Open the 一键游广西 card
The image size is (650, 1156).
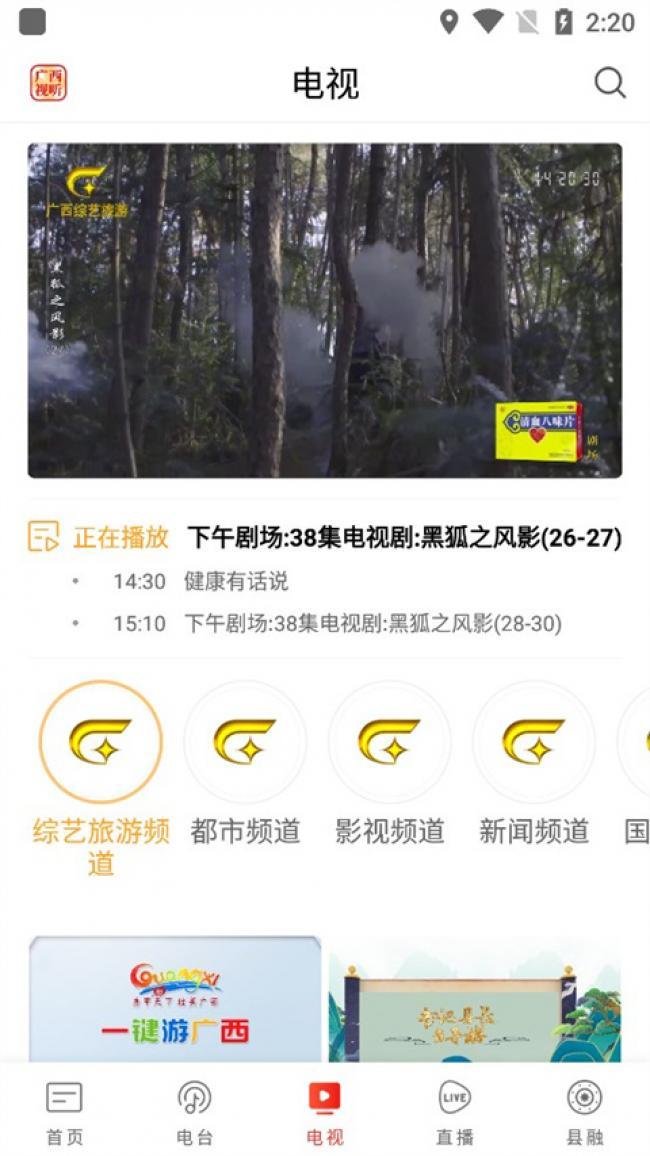coord(175,999)
